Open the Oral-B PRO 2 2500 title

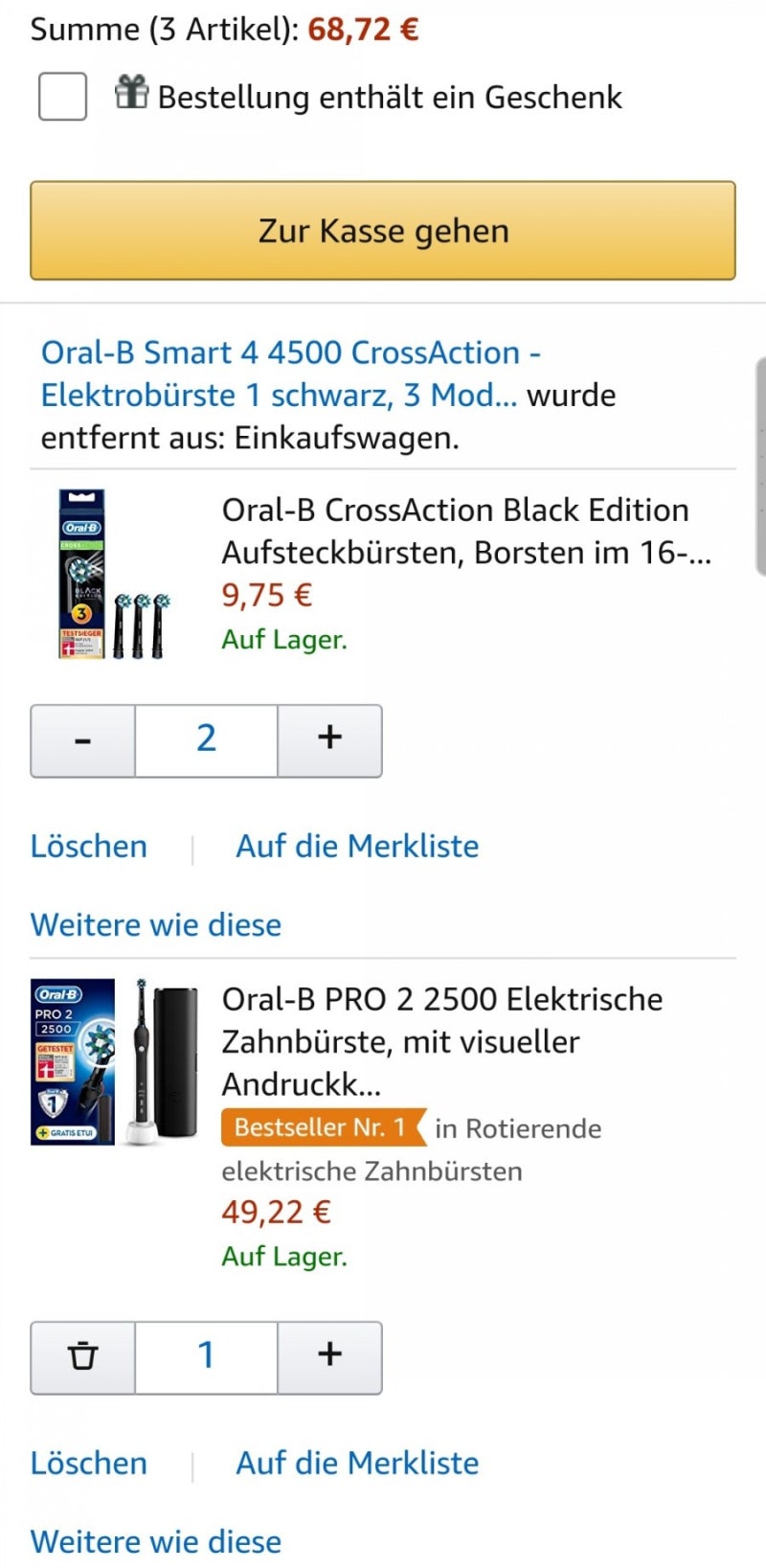coord(442,1041)
